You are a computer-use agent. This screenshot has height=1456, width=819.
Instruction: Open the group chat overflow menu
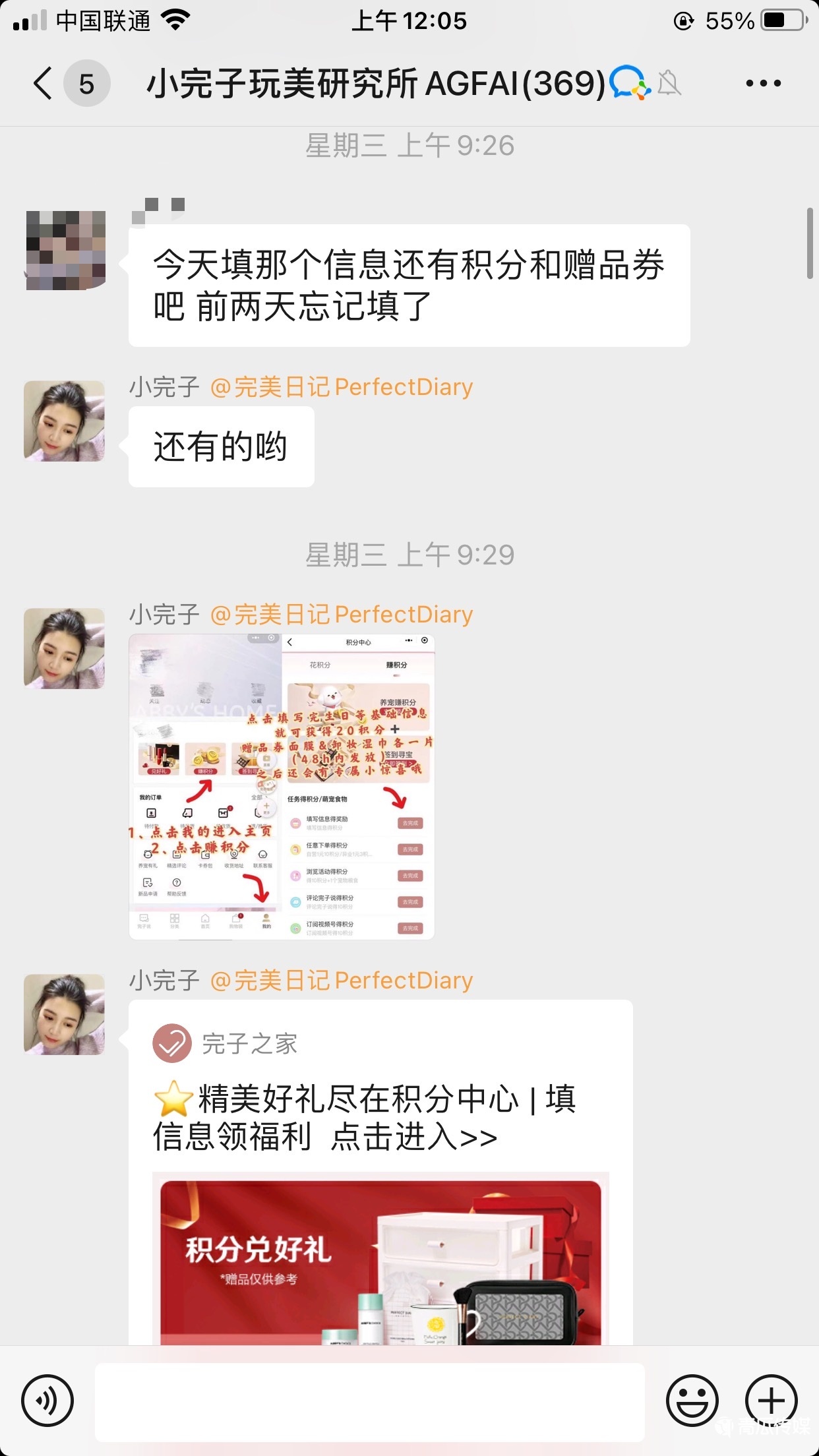pos(763,84)
